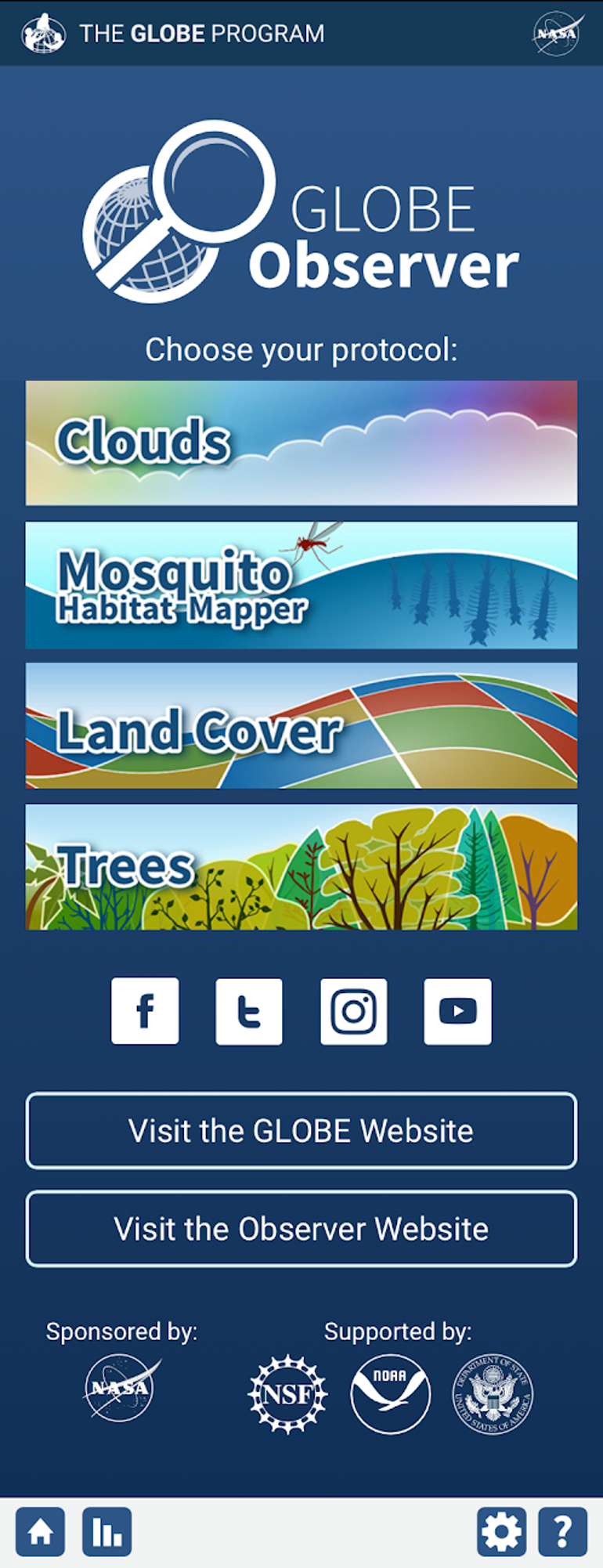Tap Visit the Observer Website
This screenshot has width=603, height=1568.
[301, 1228]
